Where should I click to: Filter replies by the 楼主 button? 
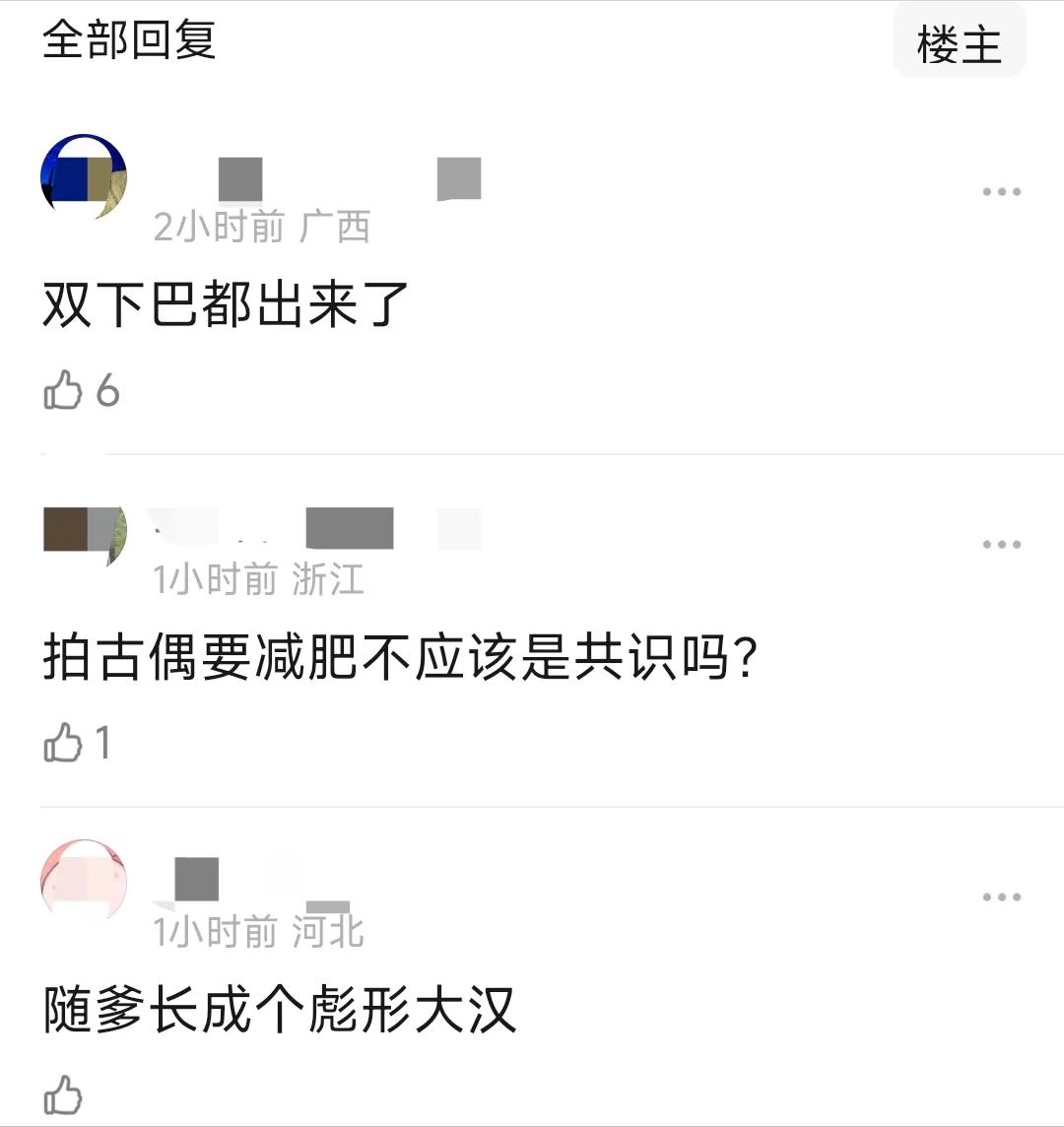coord(959,44)
